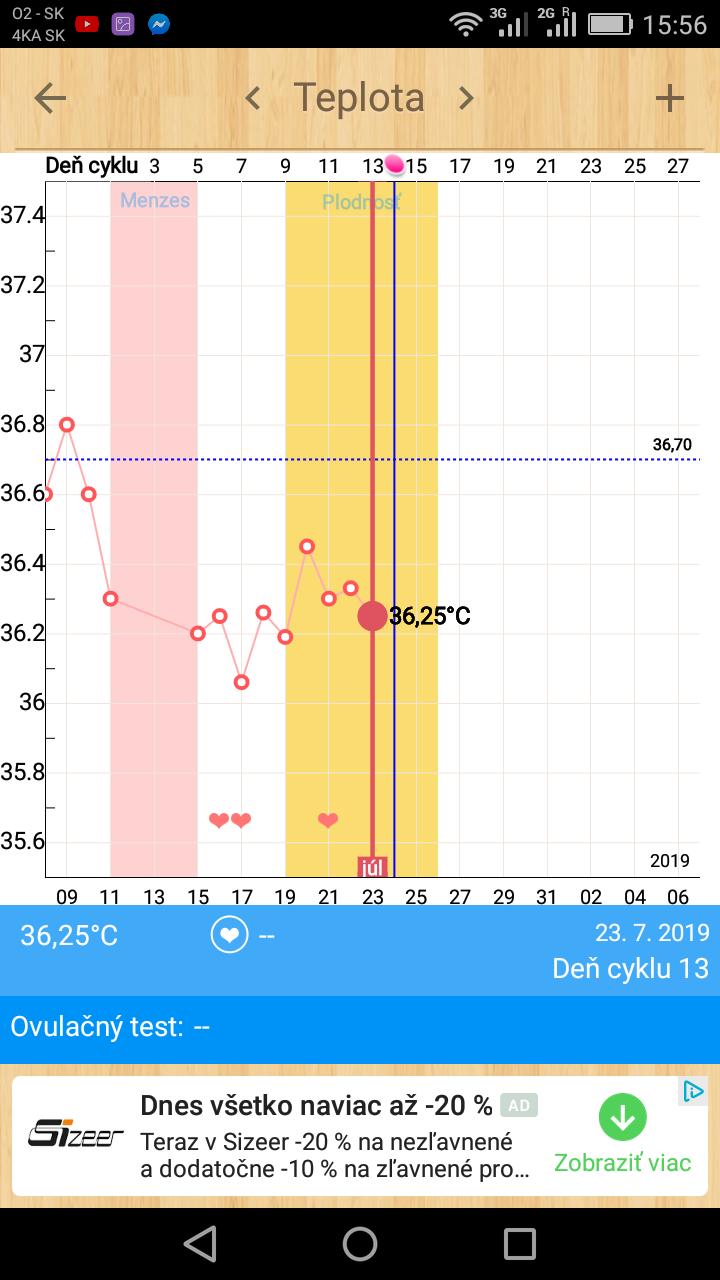Open the ad info icon on the Sizeer banner
The image size is (720, 1280).
coord(693,1091)
